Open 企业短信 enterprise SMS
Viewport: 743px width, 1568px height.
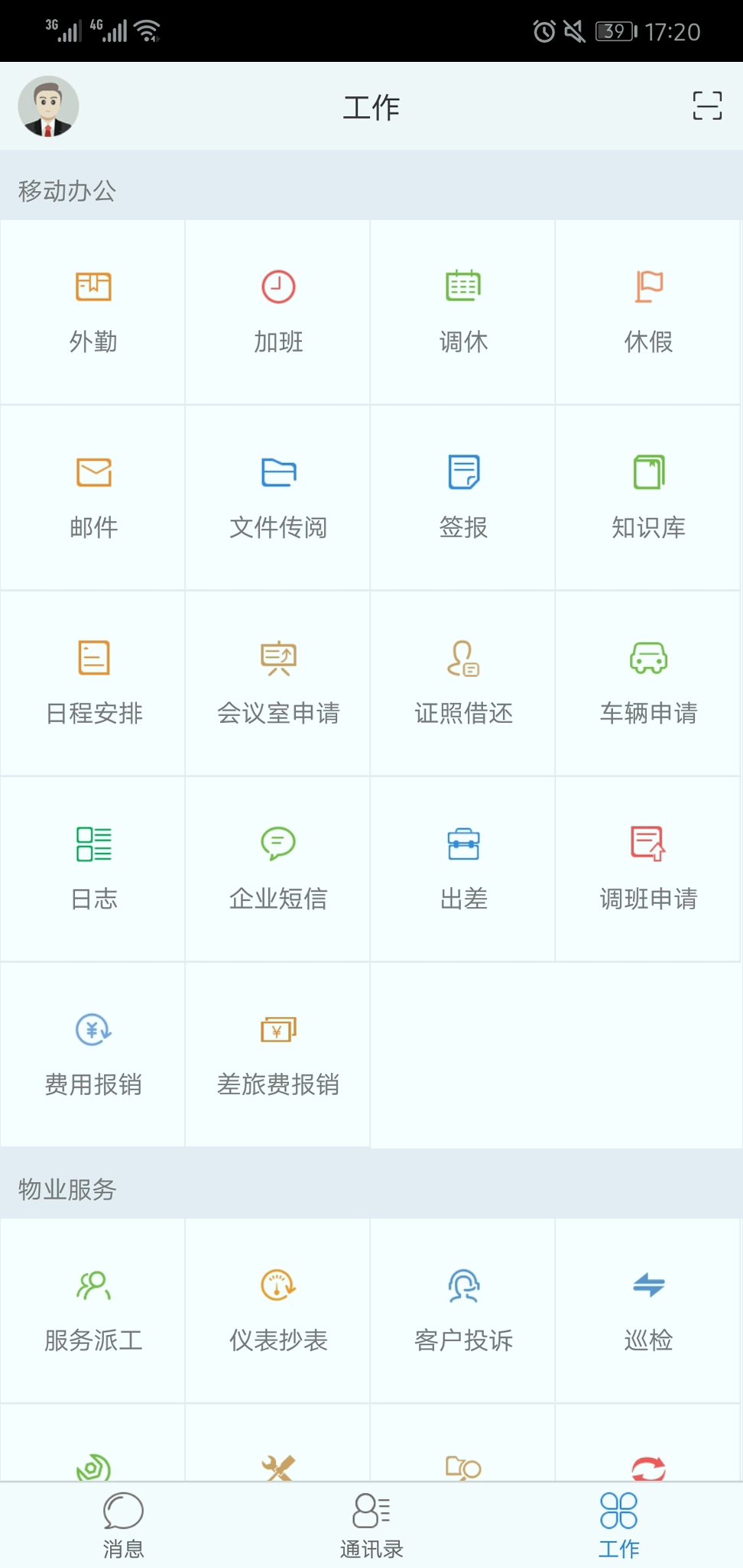278,870
